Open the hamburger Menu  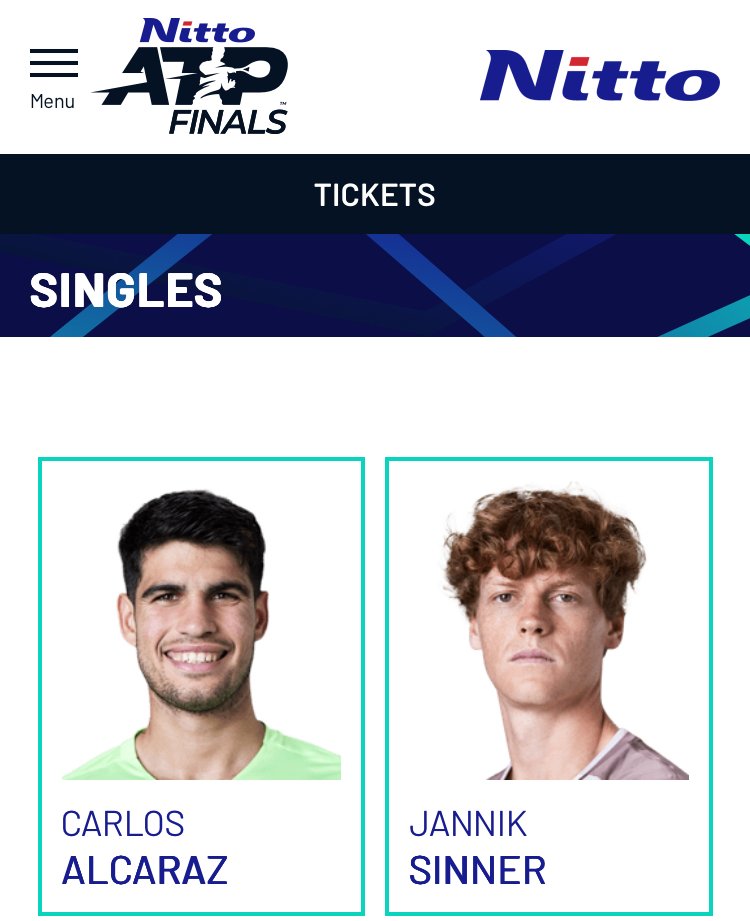coord(53,75)
